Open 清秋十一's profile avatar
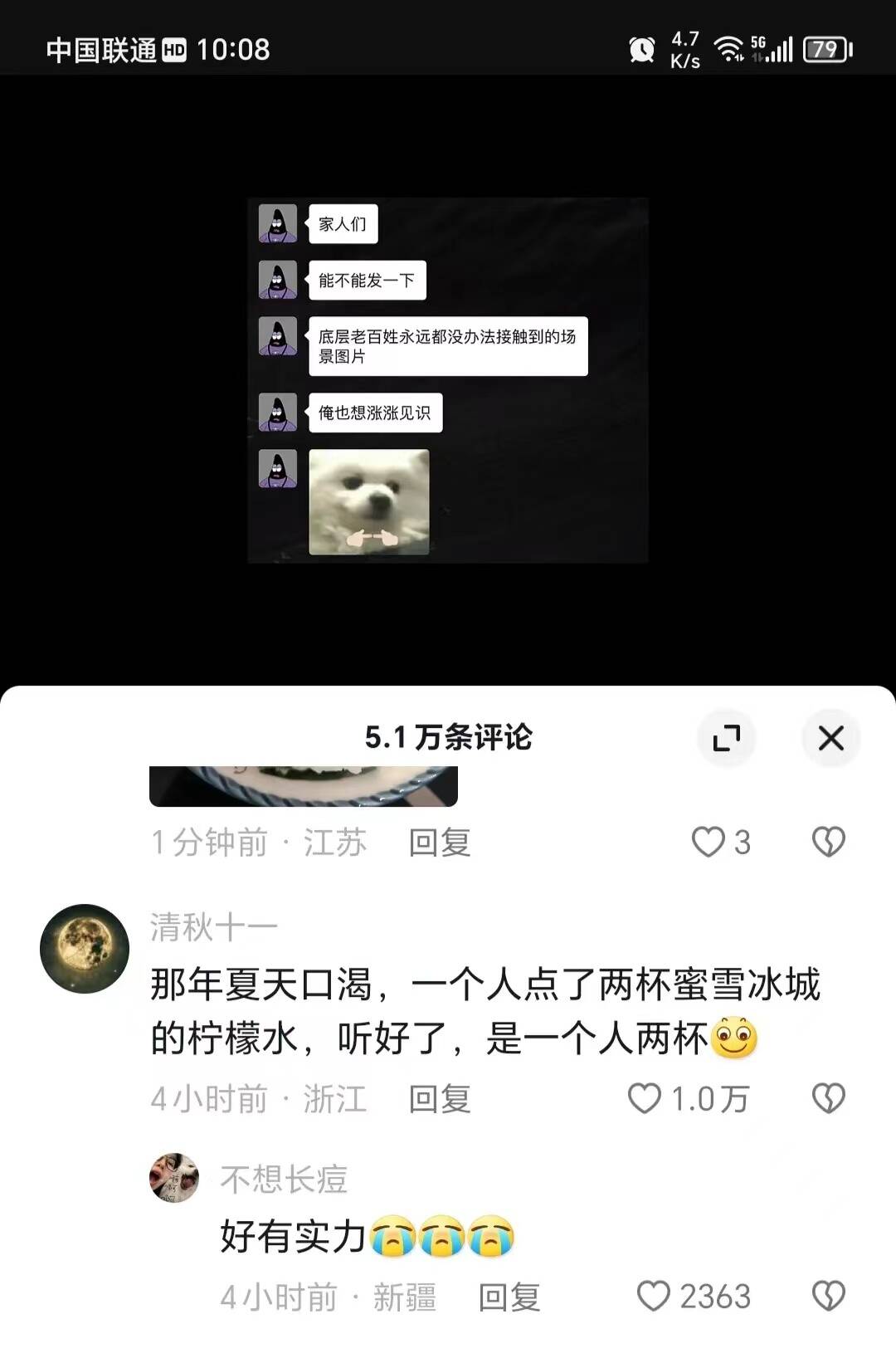Image resolution: width=896 pixels, height=1358 pixels. (85, 948)
